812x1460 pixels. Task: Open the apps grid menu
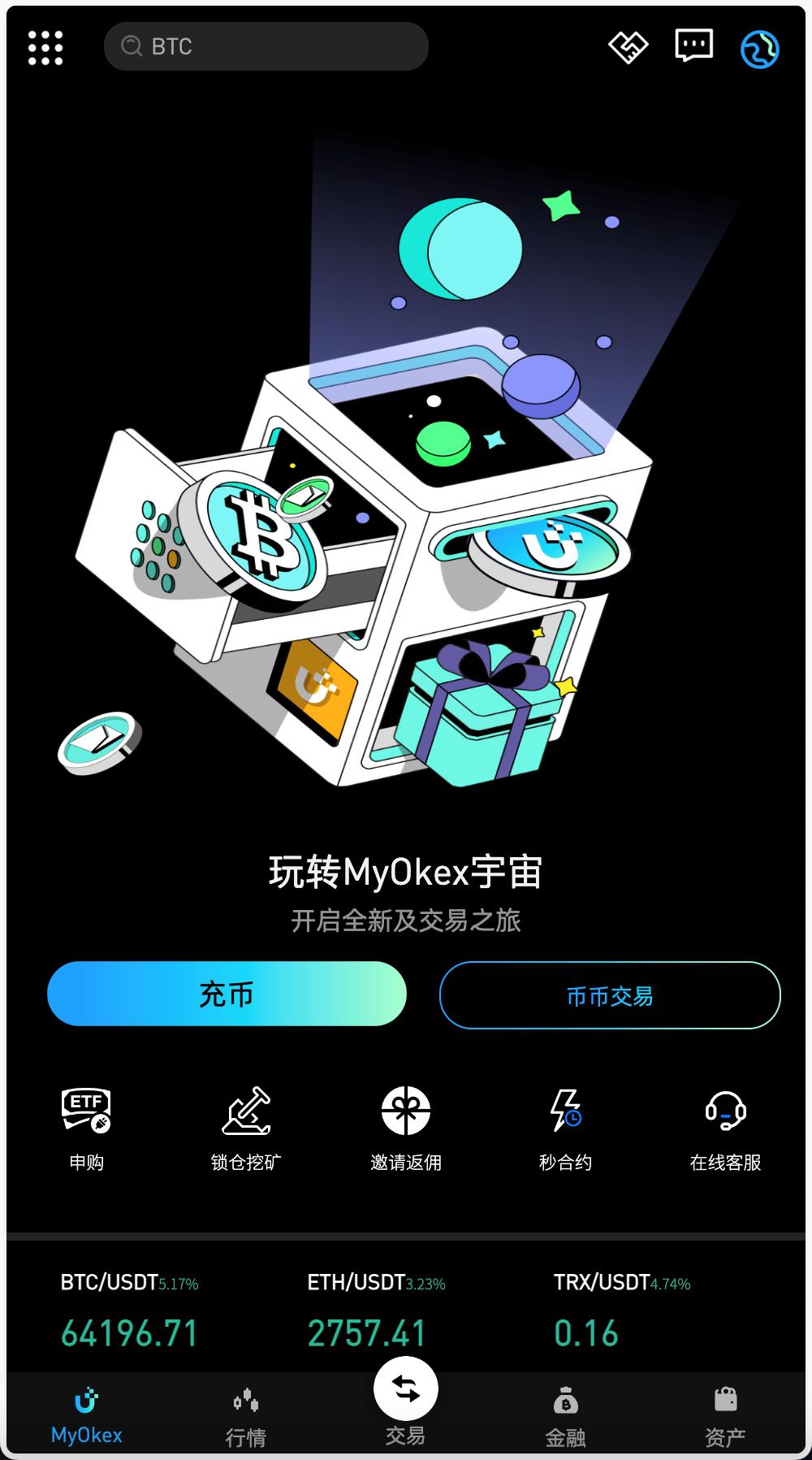pyautogui.click(x=45, y=47)
